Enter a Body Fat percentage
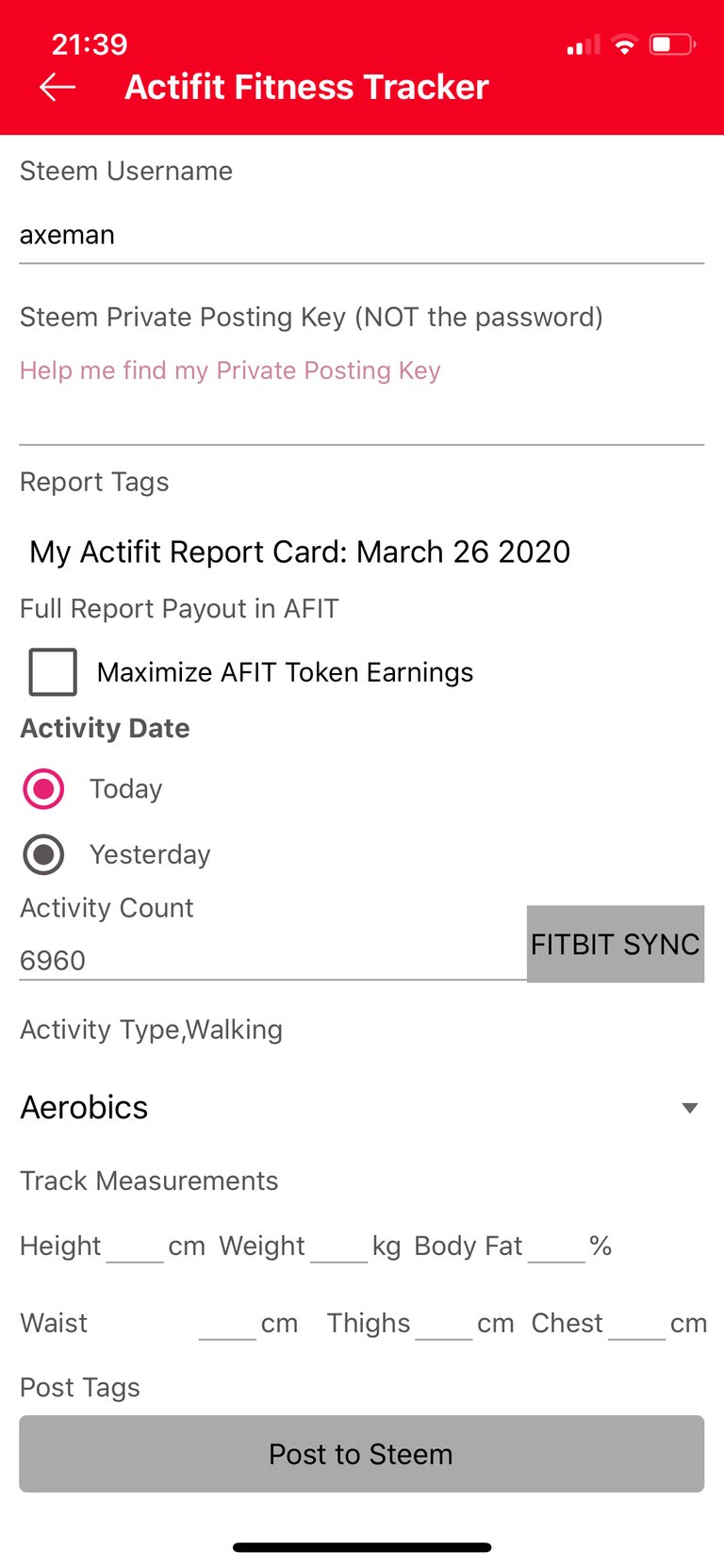 point(556,1246)
